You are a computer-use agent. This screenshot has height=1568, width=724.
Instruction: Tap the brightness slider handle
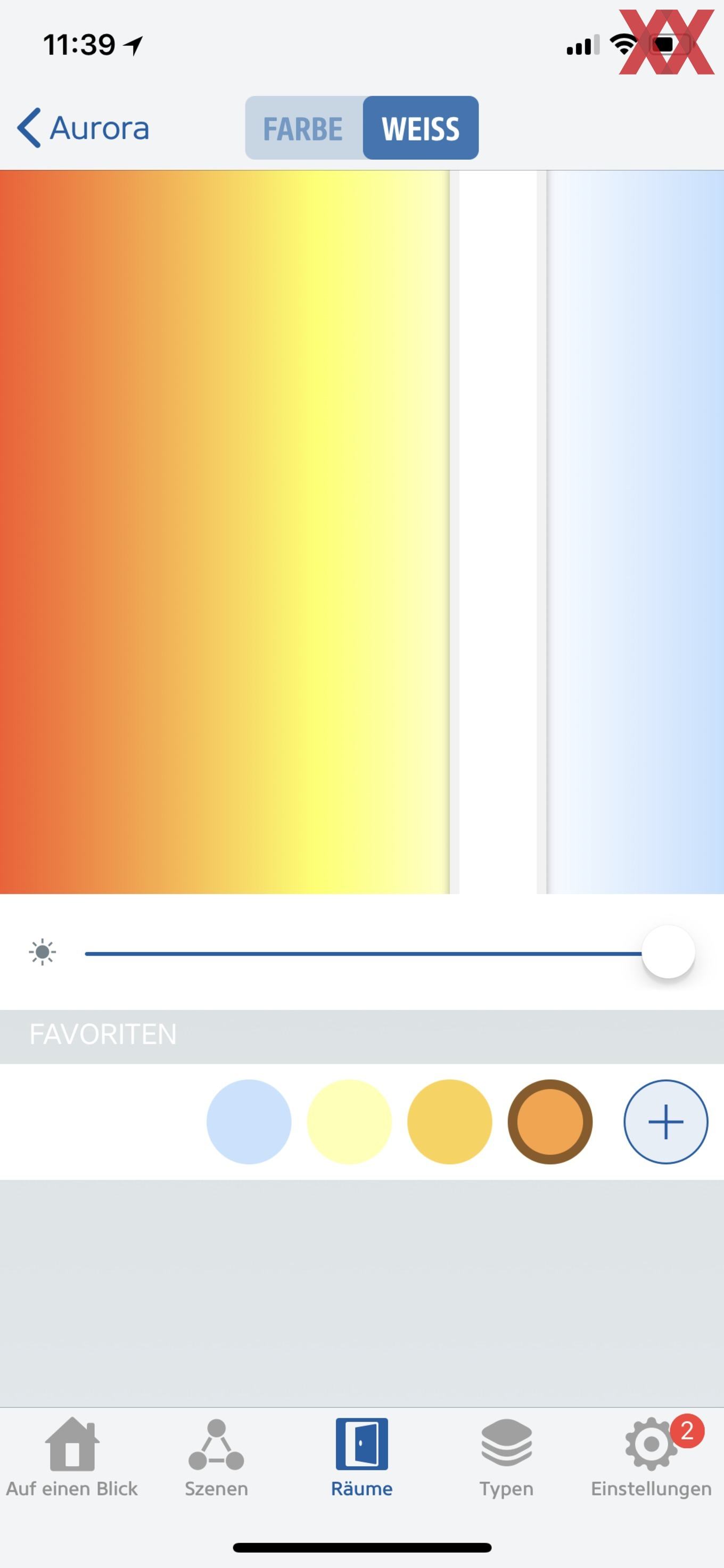(668, 952)
